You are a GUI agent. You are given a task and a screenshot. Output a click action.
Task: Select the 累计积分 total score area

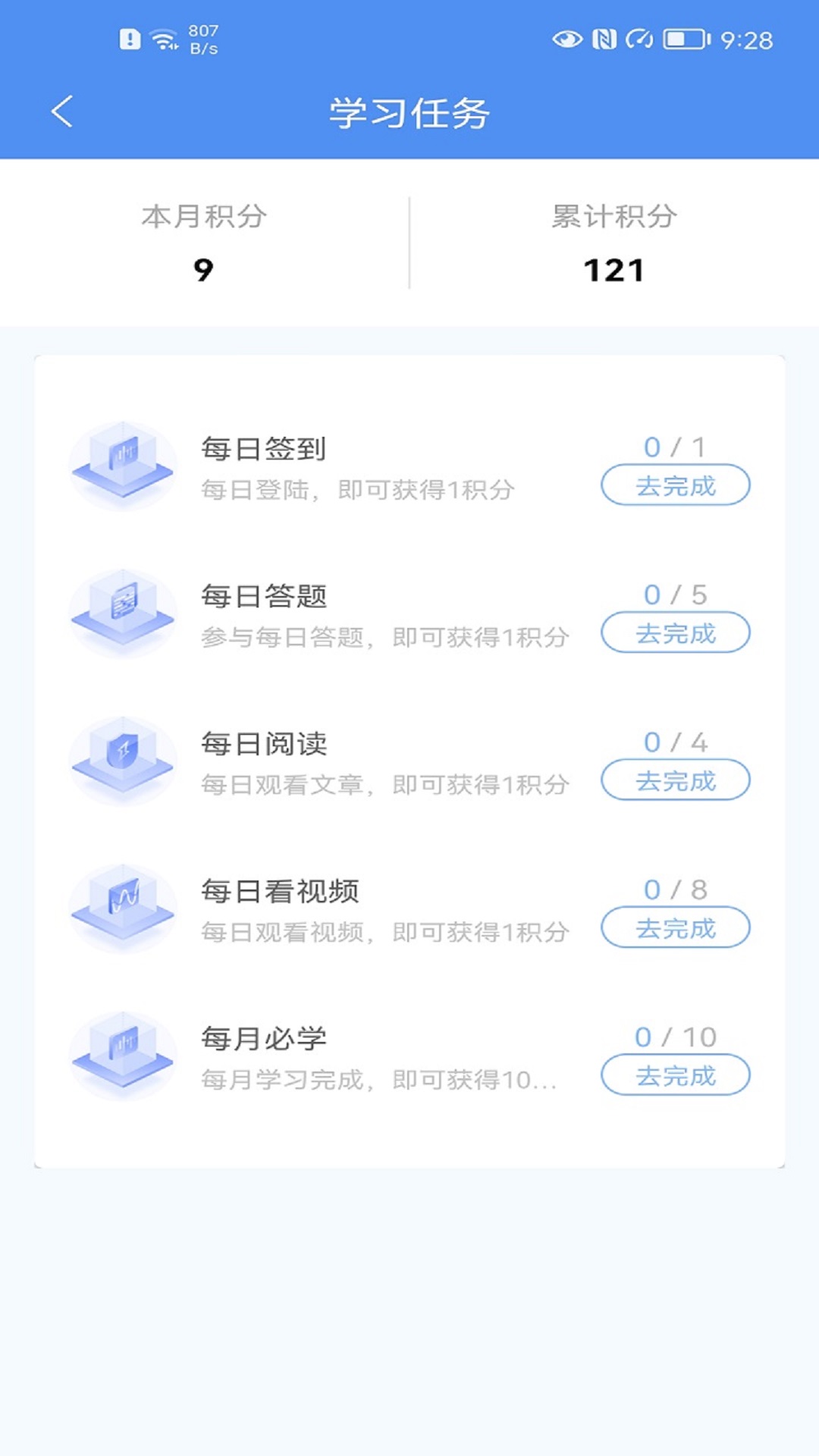click(614, 243)
